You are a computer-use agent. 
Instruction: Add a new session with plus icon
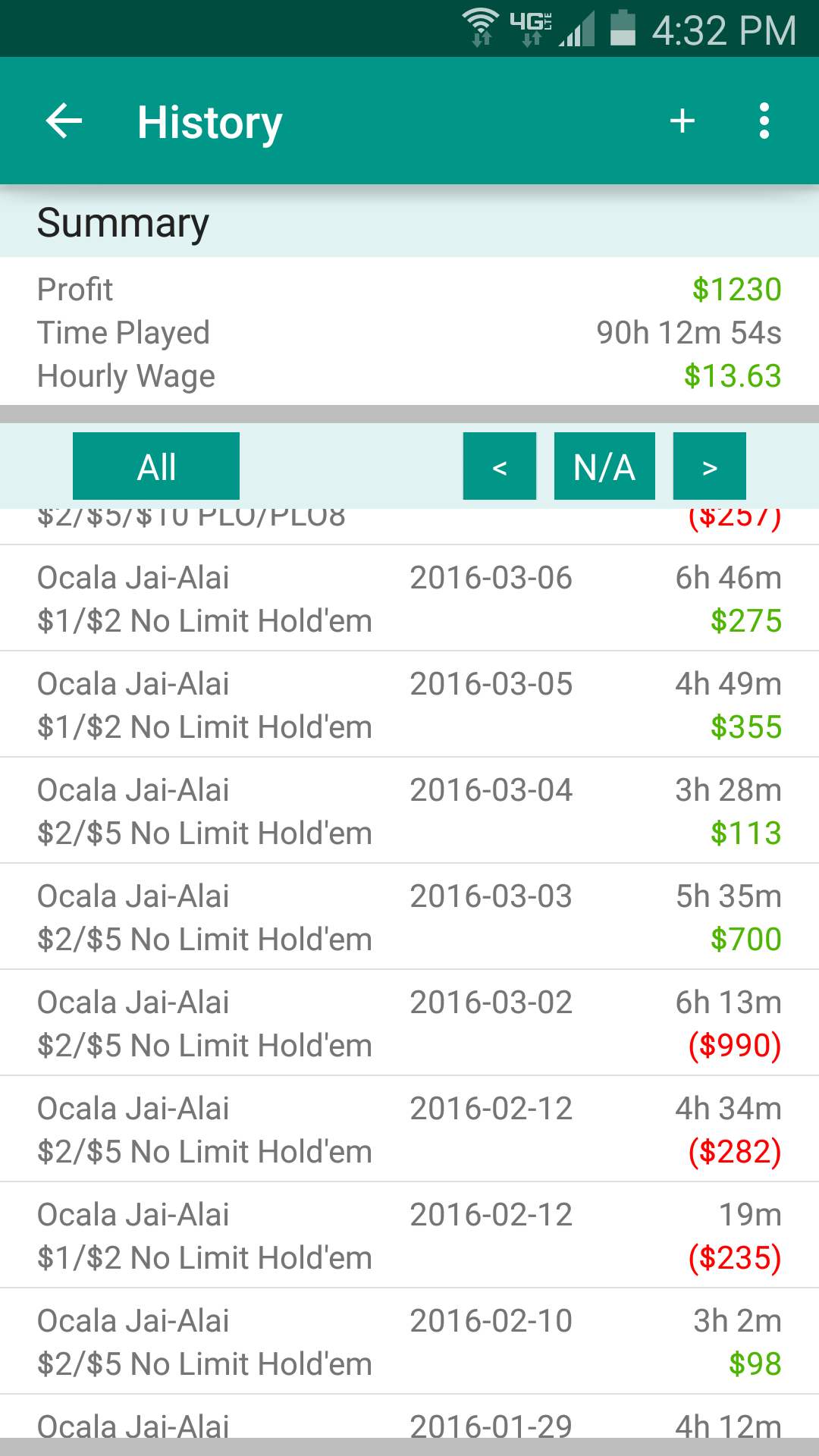pyautogui.click(x=682, y=121)
